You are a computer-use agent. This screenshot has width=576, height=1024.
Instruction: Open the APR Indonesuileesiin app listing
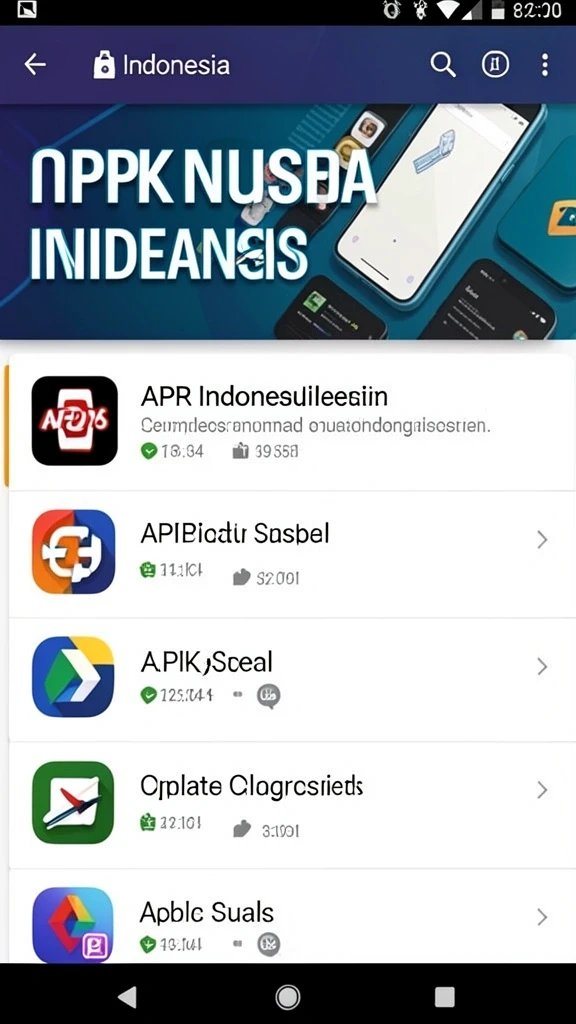point(291,423)
